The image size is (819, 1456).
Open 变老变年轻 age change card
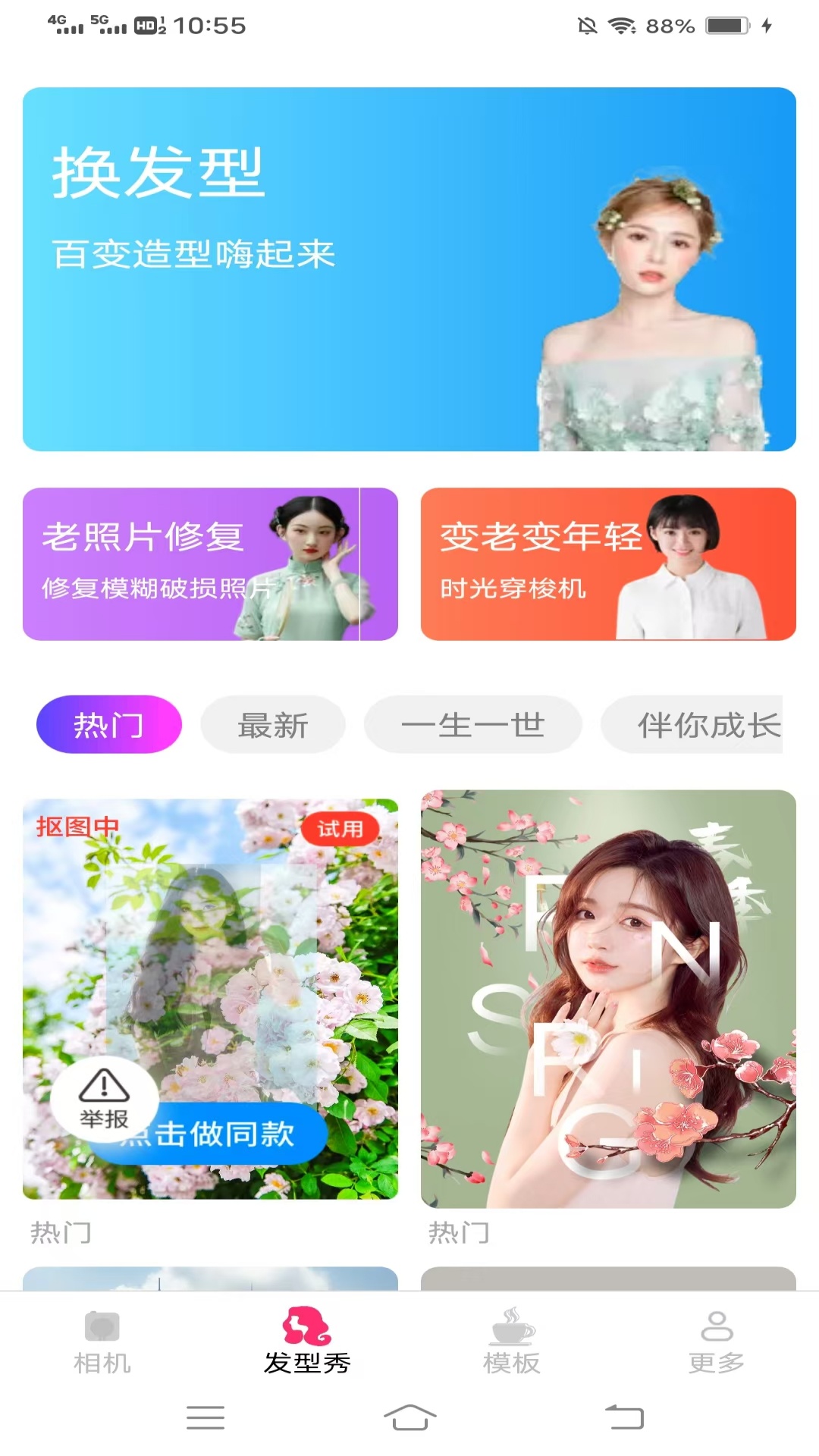coord(608,564)
